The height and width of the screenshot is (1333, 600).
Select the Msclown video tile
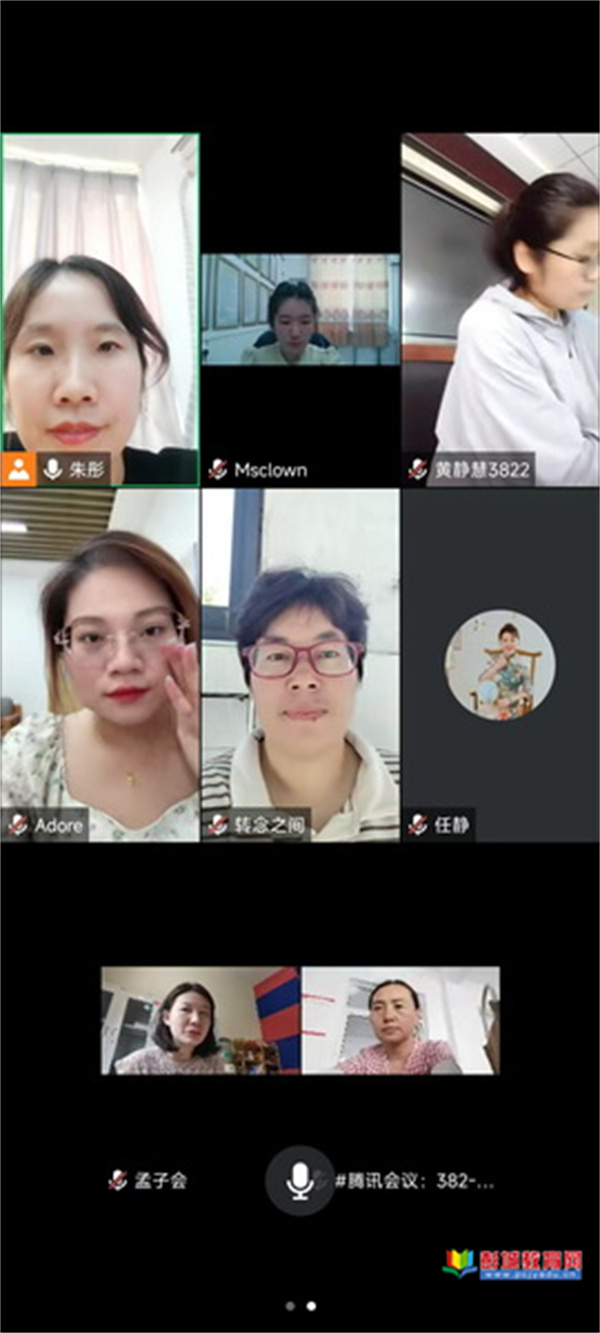300,310
